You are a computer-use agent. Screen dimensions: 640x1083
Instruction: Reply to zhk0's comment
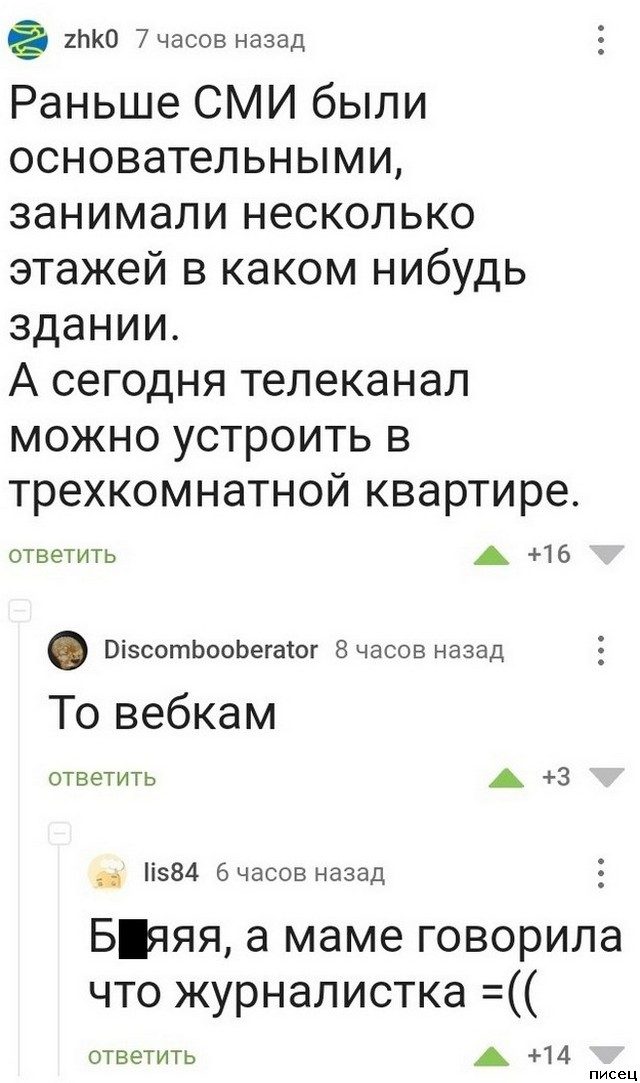[x=62, y=555]
